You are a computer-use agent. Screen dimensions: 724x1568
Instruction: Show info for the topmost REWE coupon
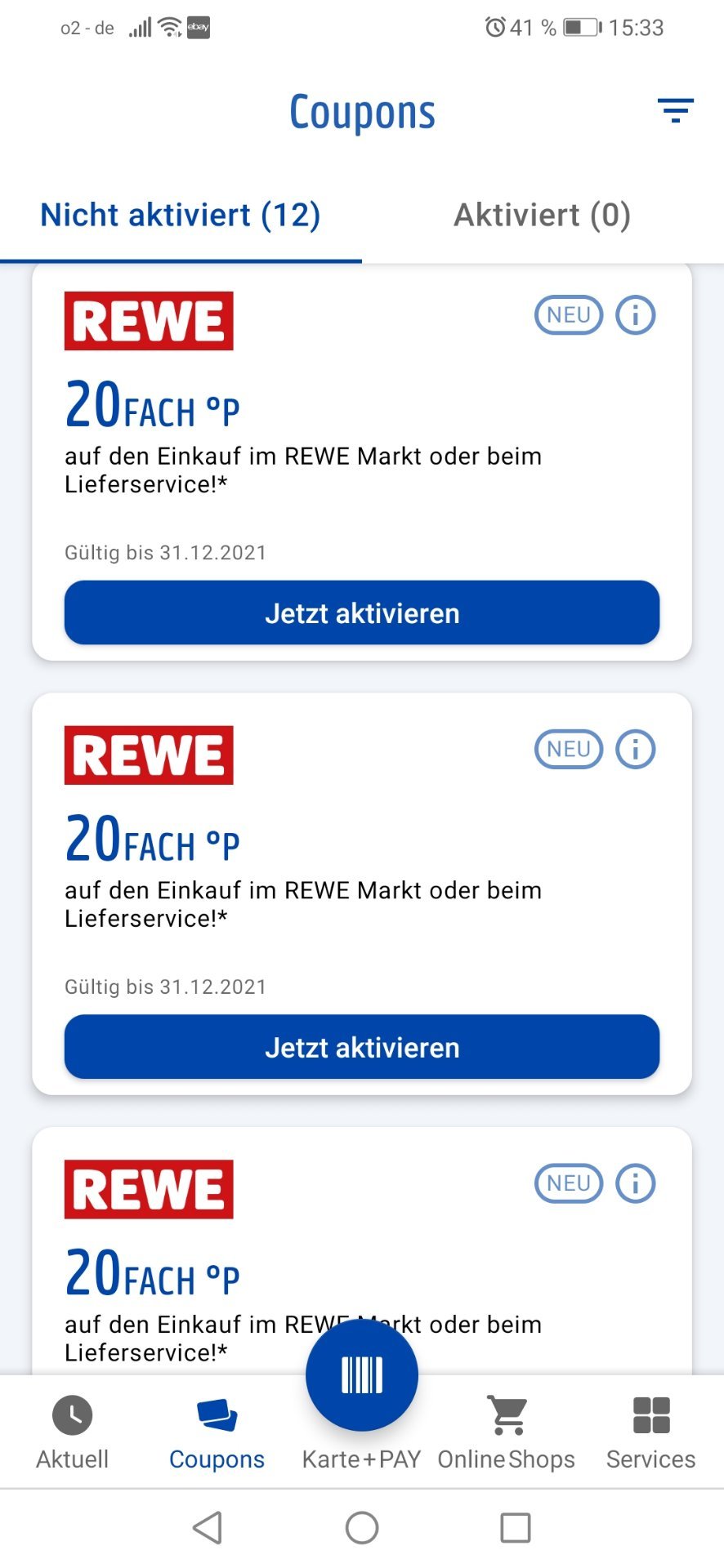pyautogui.click(x=636, y=315)
